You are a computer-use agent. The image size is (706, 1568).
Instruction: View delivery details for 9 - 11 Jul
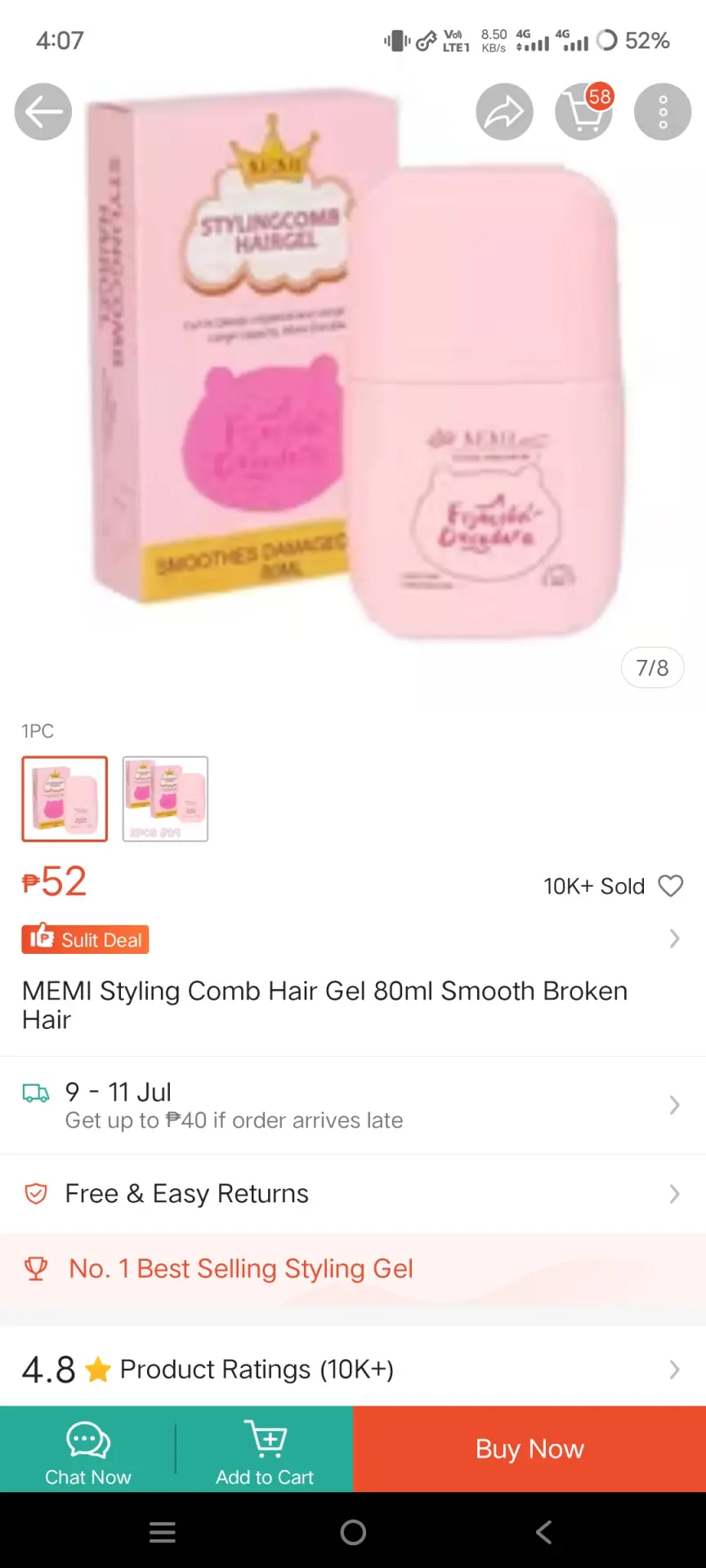[353, 1105]
